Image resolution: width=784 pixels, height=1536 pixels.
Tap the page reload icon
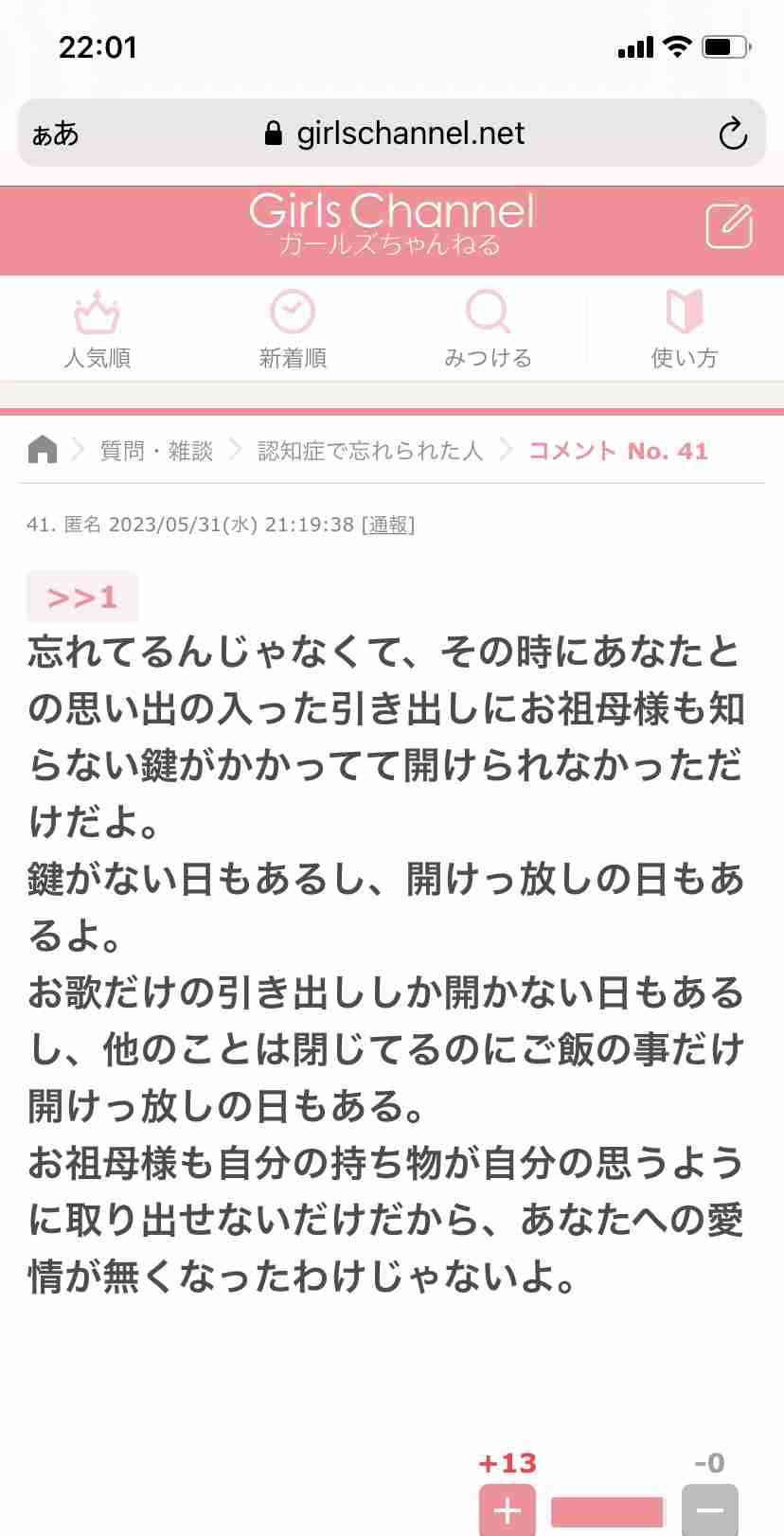click(733, 133)
